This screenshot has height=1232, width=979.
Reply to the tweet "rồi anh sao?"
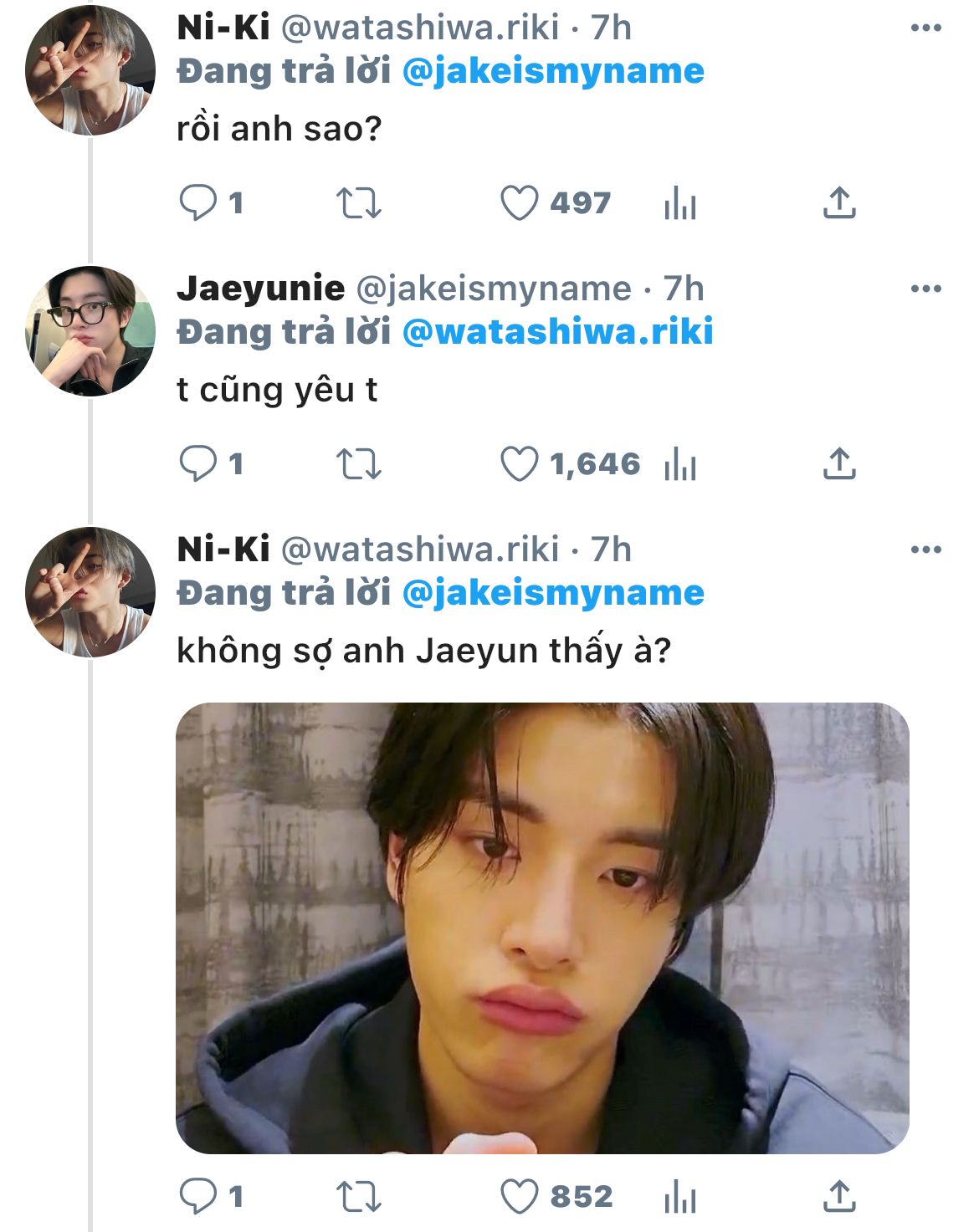(198, 202)
